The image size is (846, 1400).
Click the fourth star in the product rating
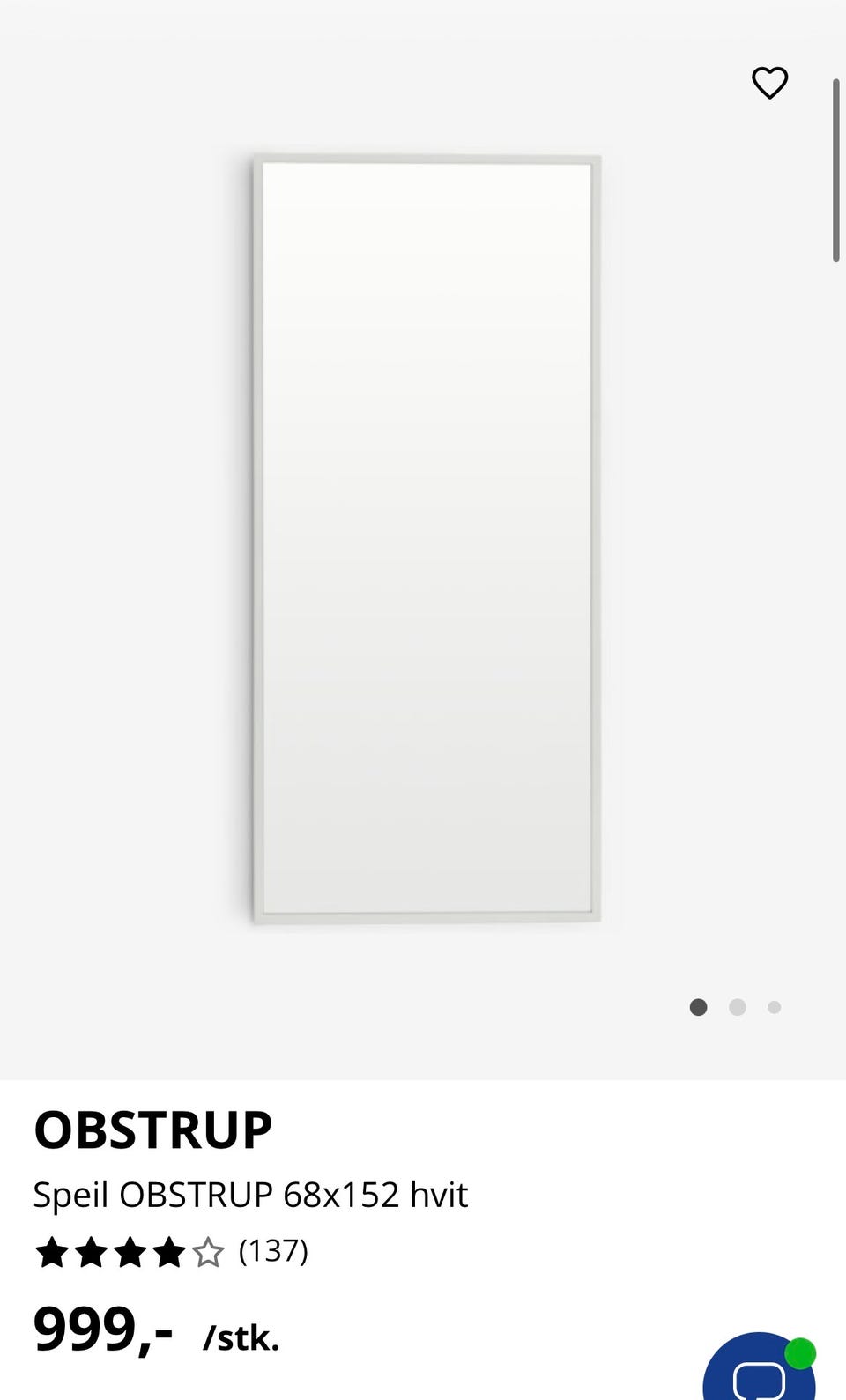(167, 1252)
